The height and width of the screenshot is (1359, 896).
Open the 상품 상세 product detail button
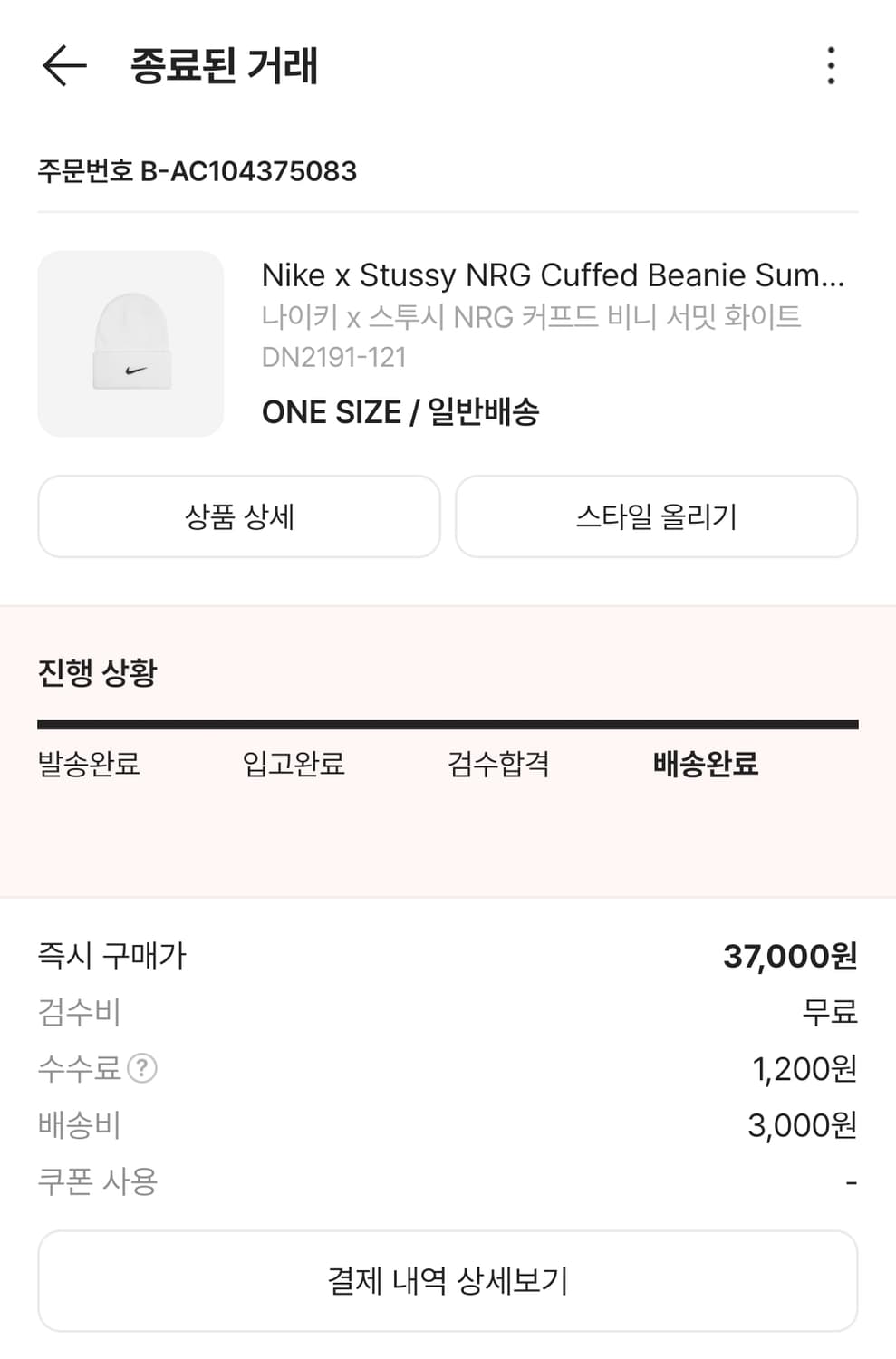click(238, 516)
